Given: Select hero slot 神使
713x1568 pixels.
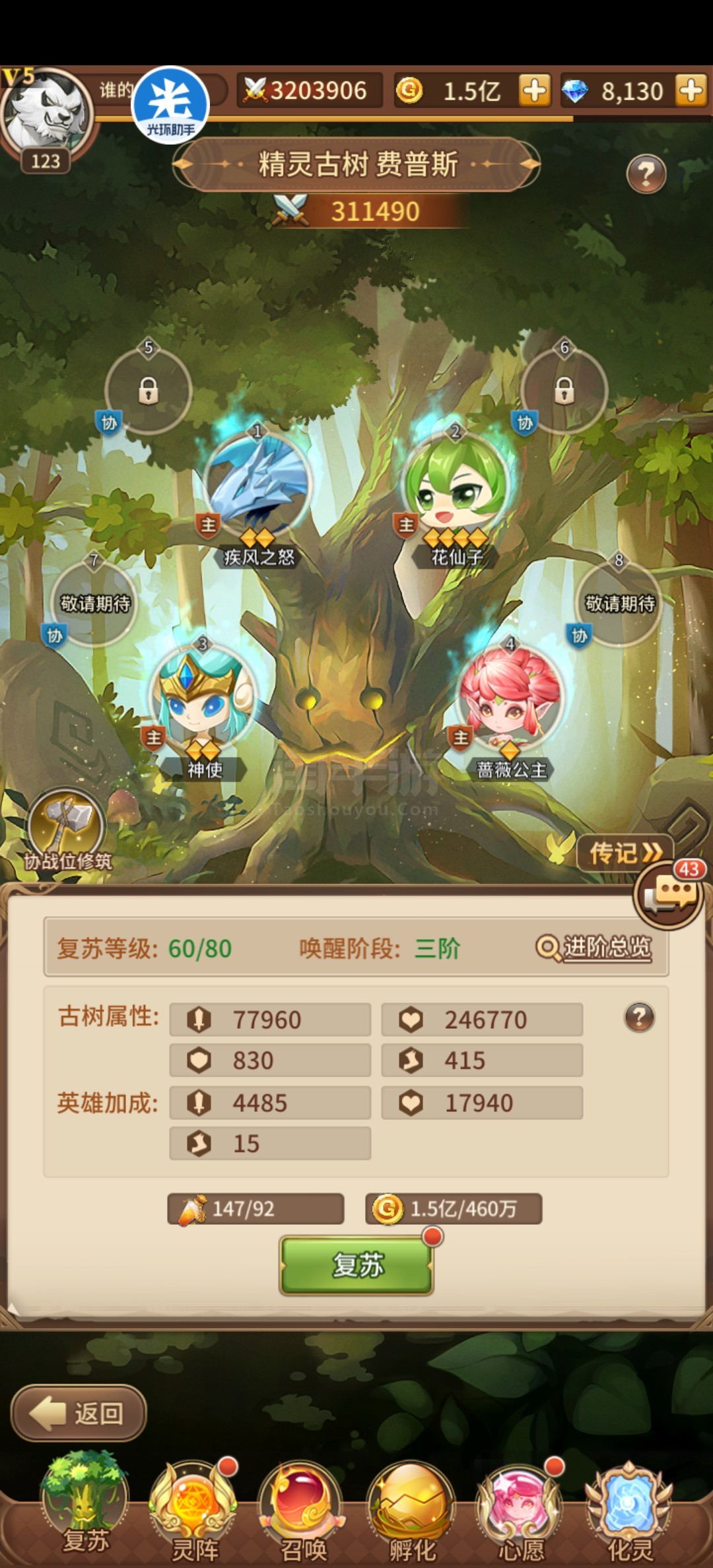Looking at the screenshot, I should pos(202,702).
